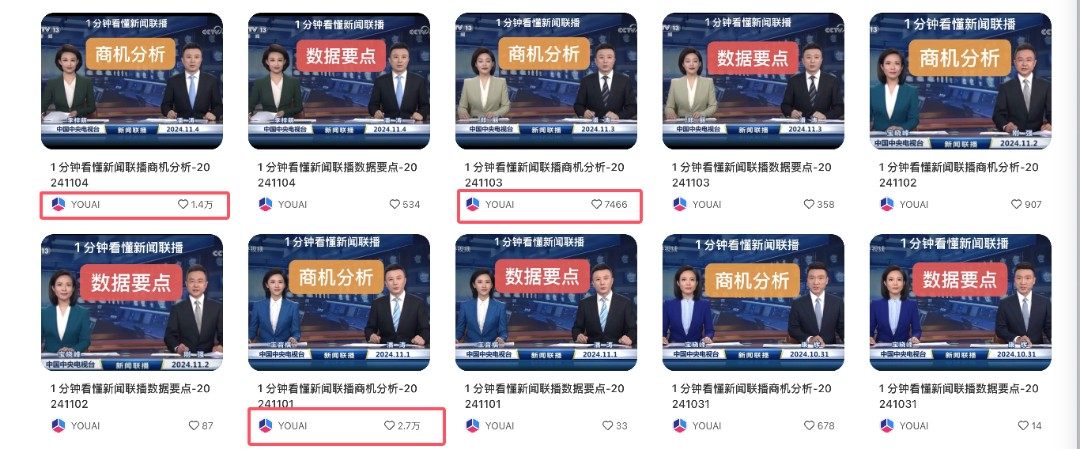Image resolution: width=1080 pixels, height=449 pixels.
Task: Open the 商机分析-20241101 video card
Action: 339,302
